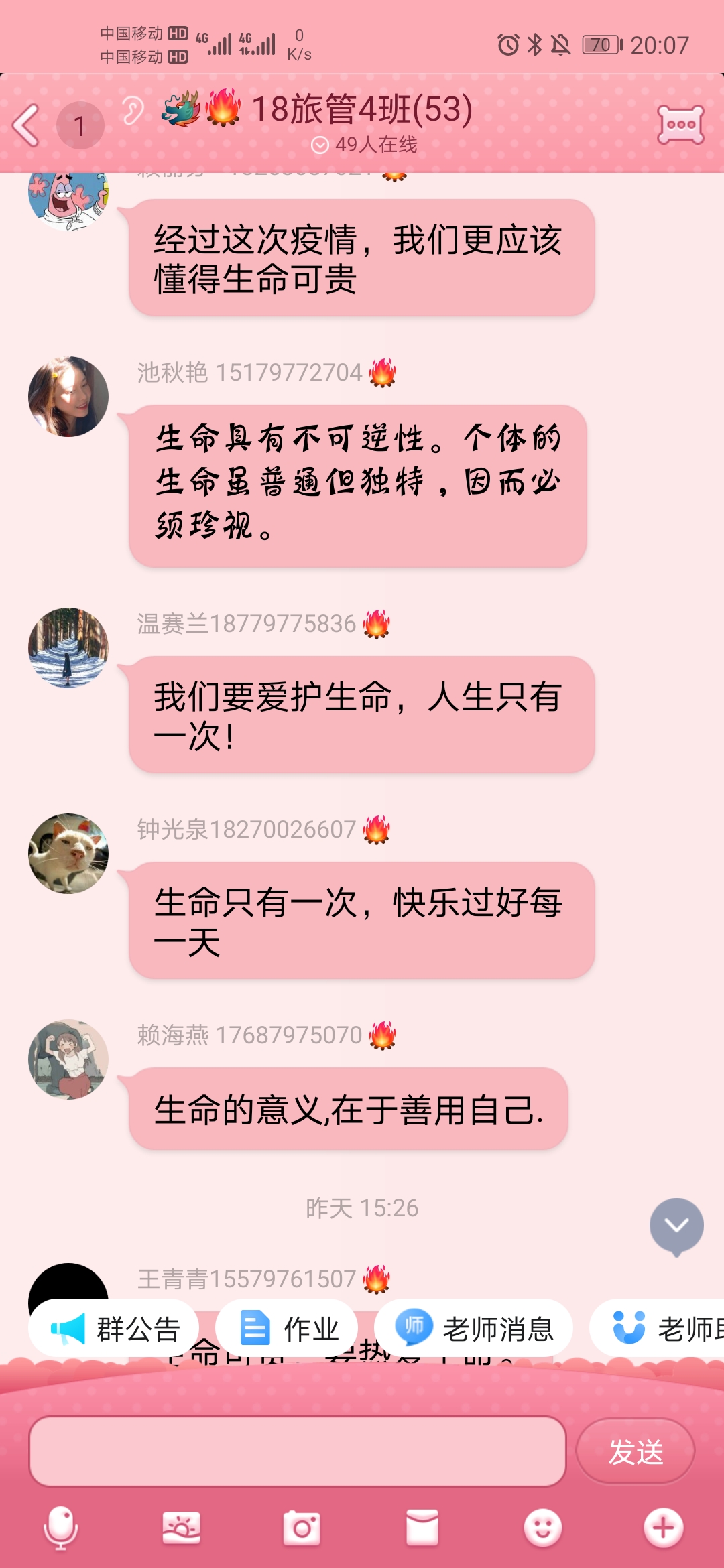Open the group settings menu
This screenshot has width=724, height=1568.
(680, 125)
